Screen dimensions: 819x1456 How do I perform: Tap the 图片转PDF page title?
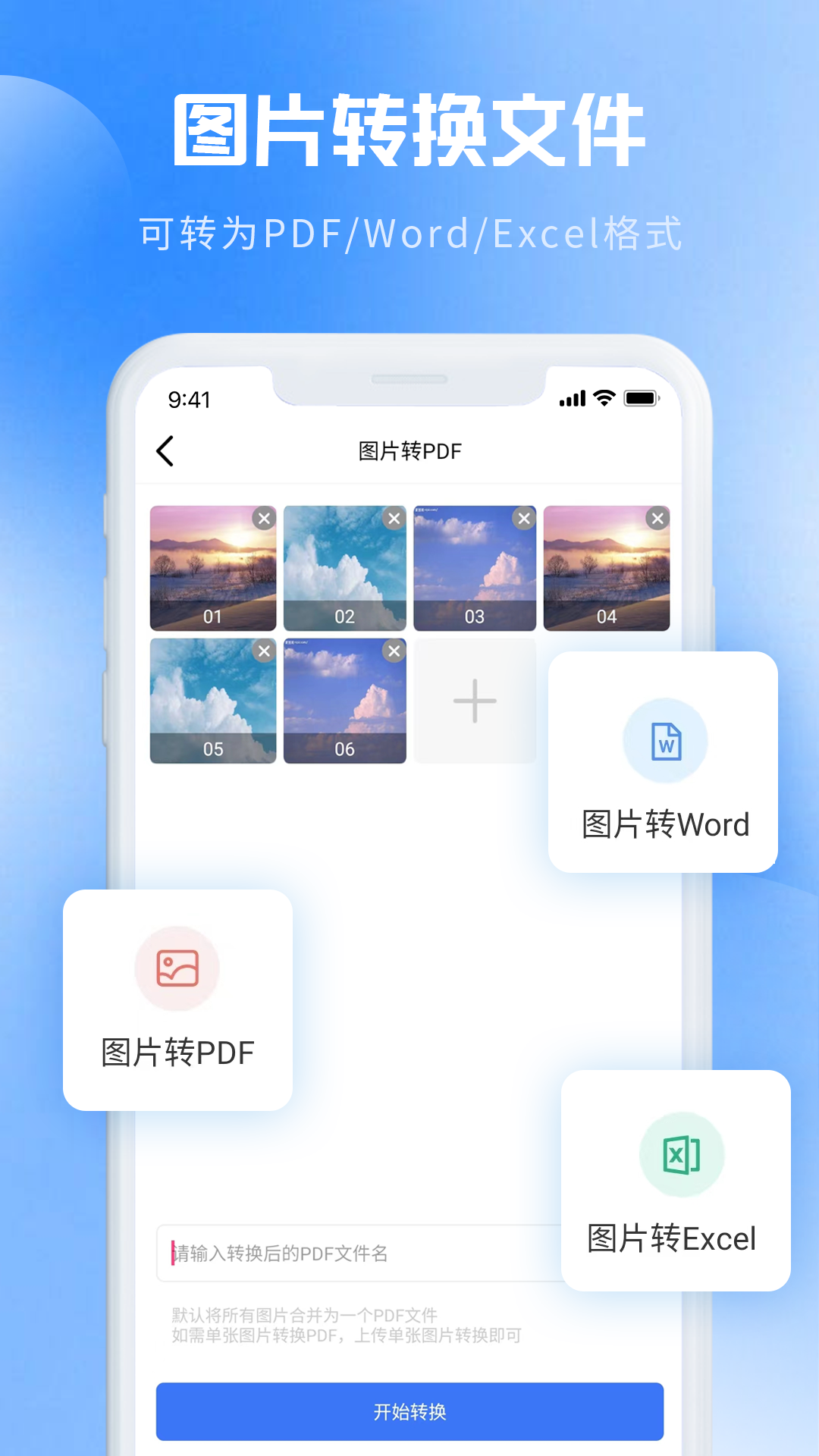pos(410,450)
